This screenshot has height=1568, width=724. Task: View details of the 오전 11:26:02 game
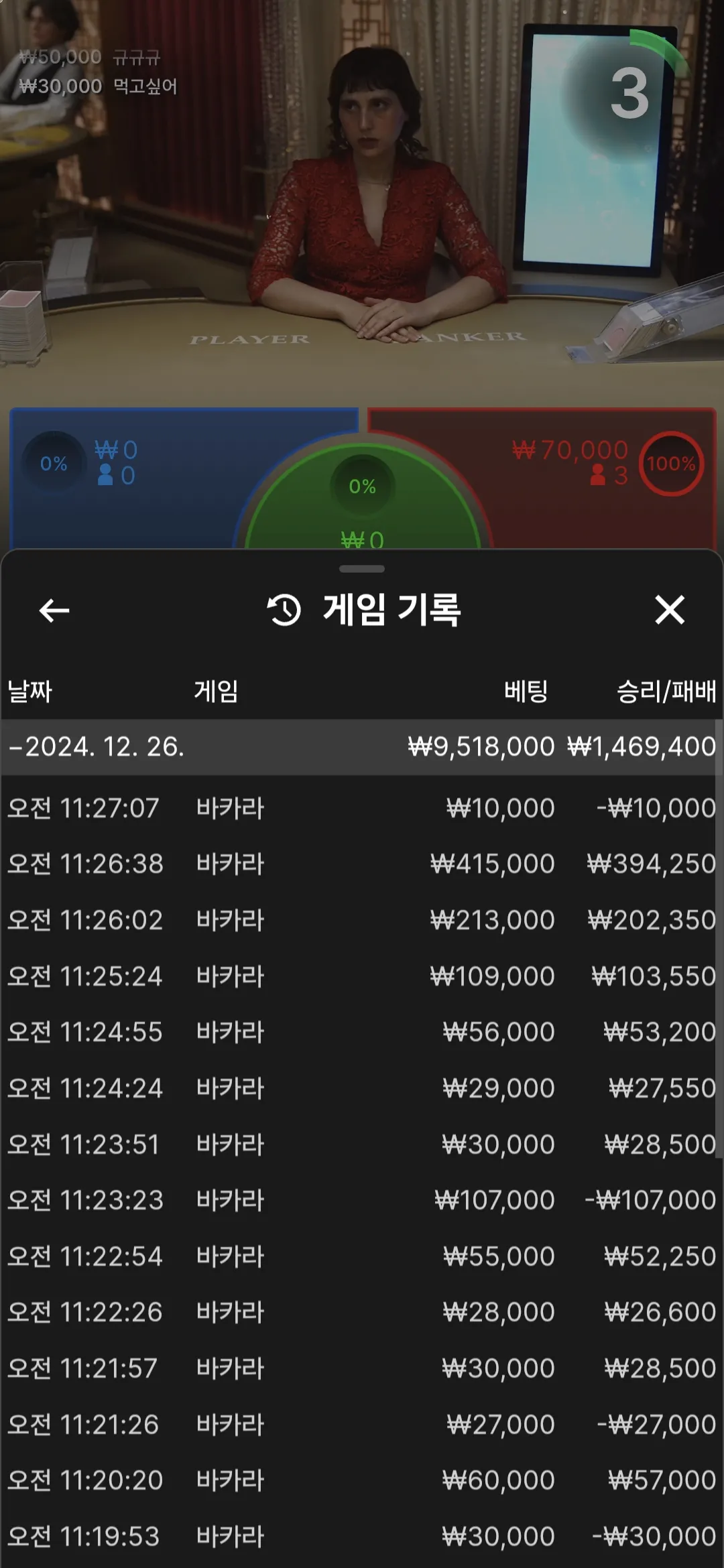pyautogui.click(x=362, y=920)
